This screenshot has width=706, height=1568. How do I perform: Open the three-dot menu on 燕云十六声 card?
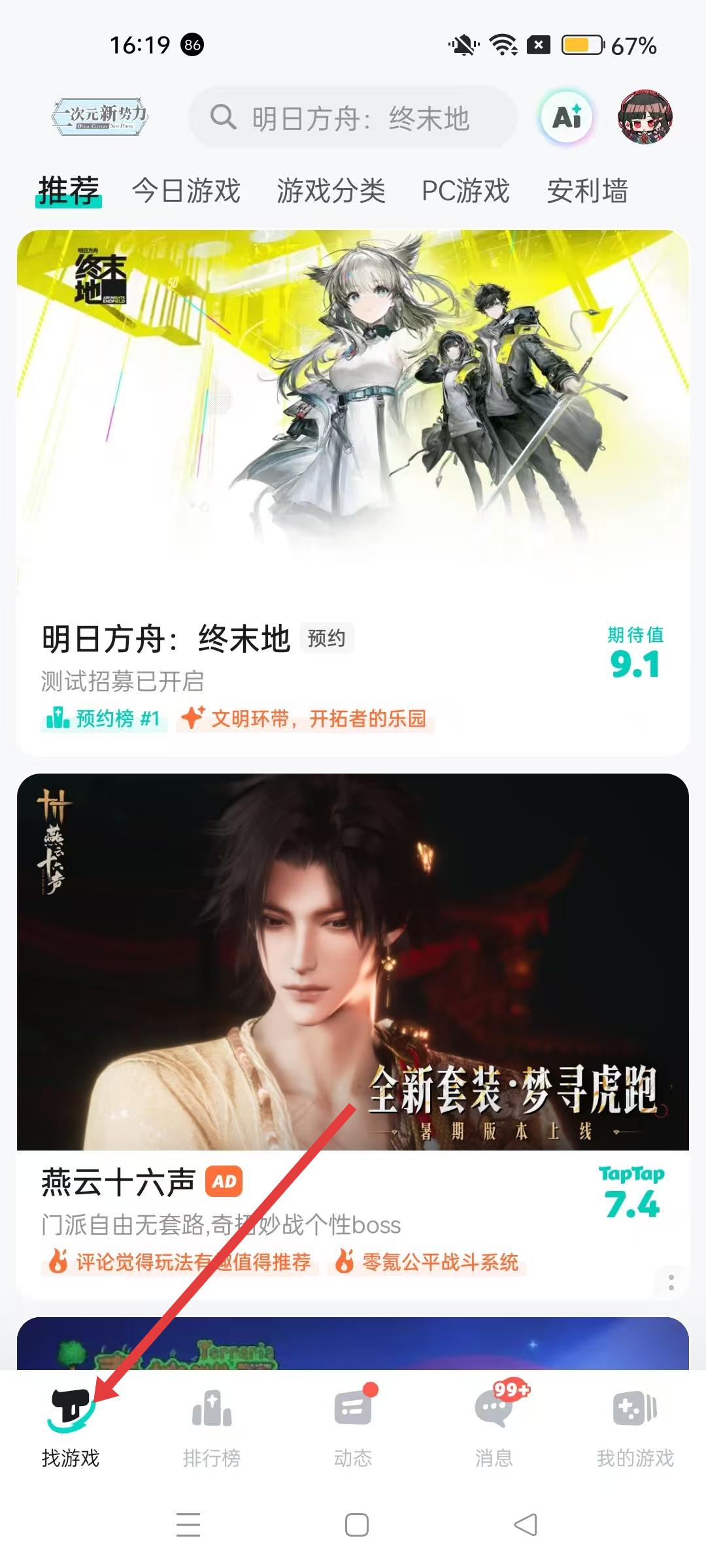(x=671, y=1282)
